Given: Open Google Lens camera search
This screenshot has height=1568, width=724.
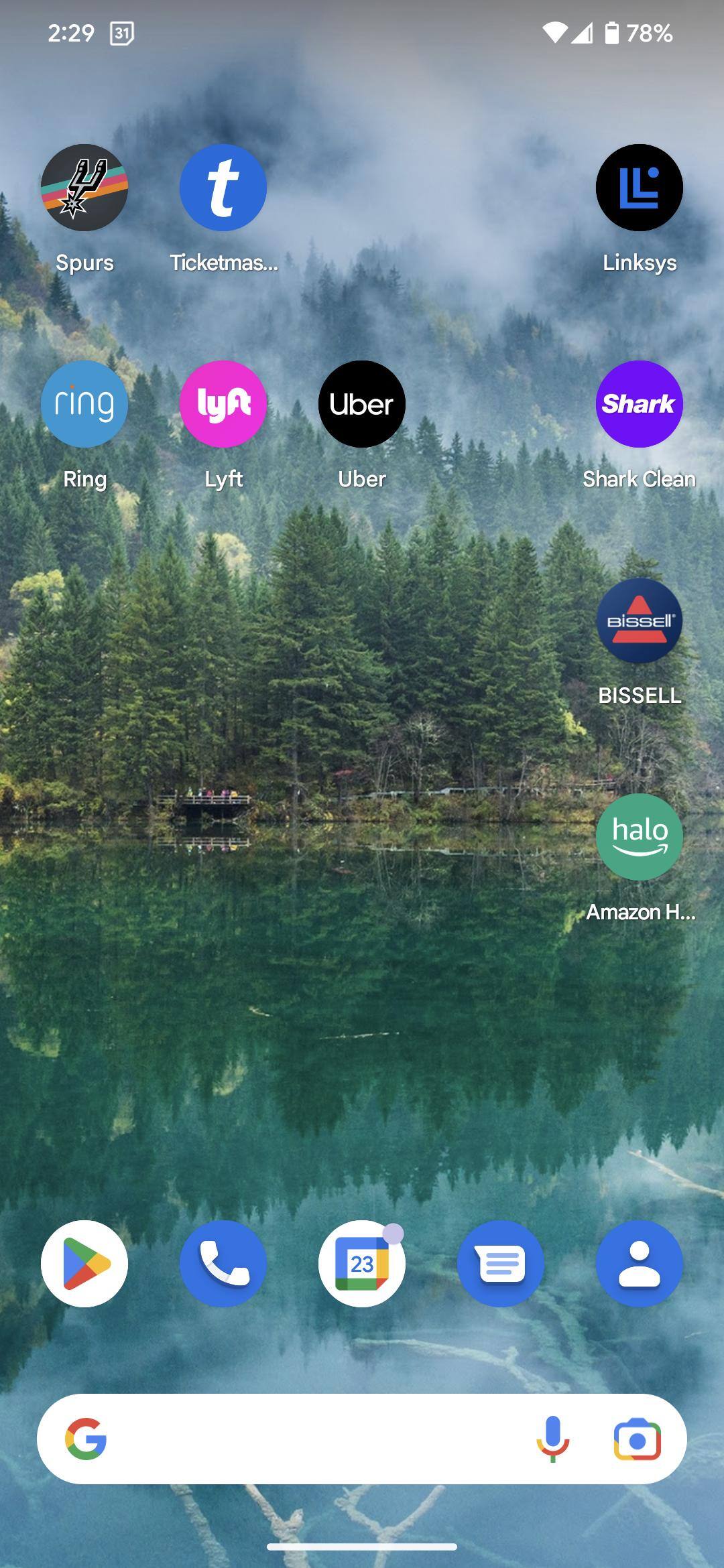Looking at the screenshot, I should tap(637, 1439).
